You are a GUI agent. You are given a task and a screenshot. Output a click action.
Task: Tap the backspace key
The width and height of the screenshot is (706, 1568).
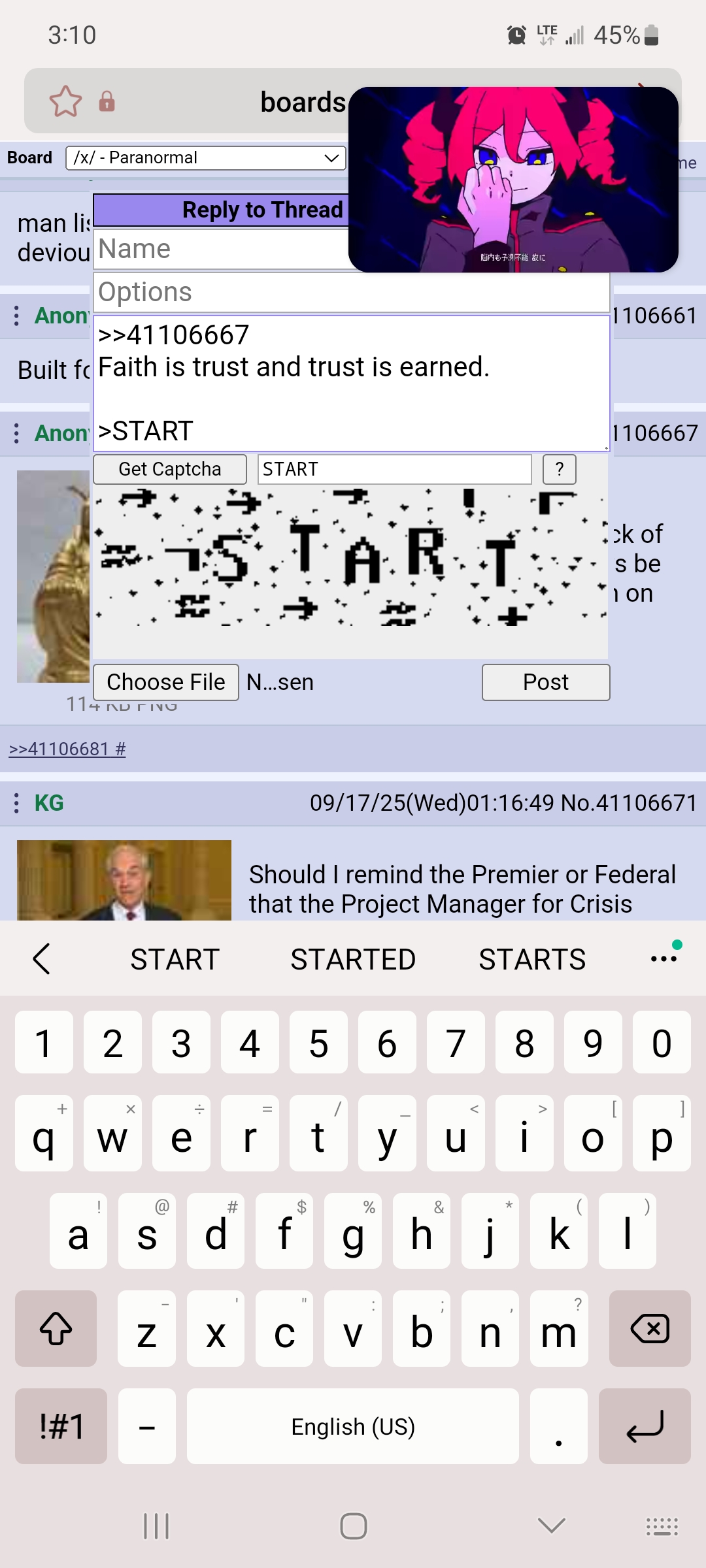click(650, 1329)
